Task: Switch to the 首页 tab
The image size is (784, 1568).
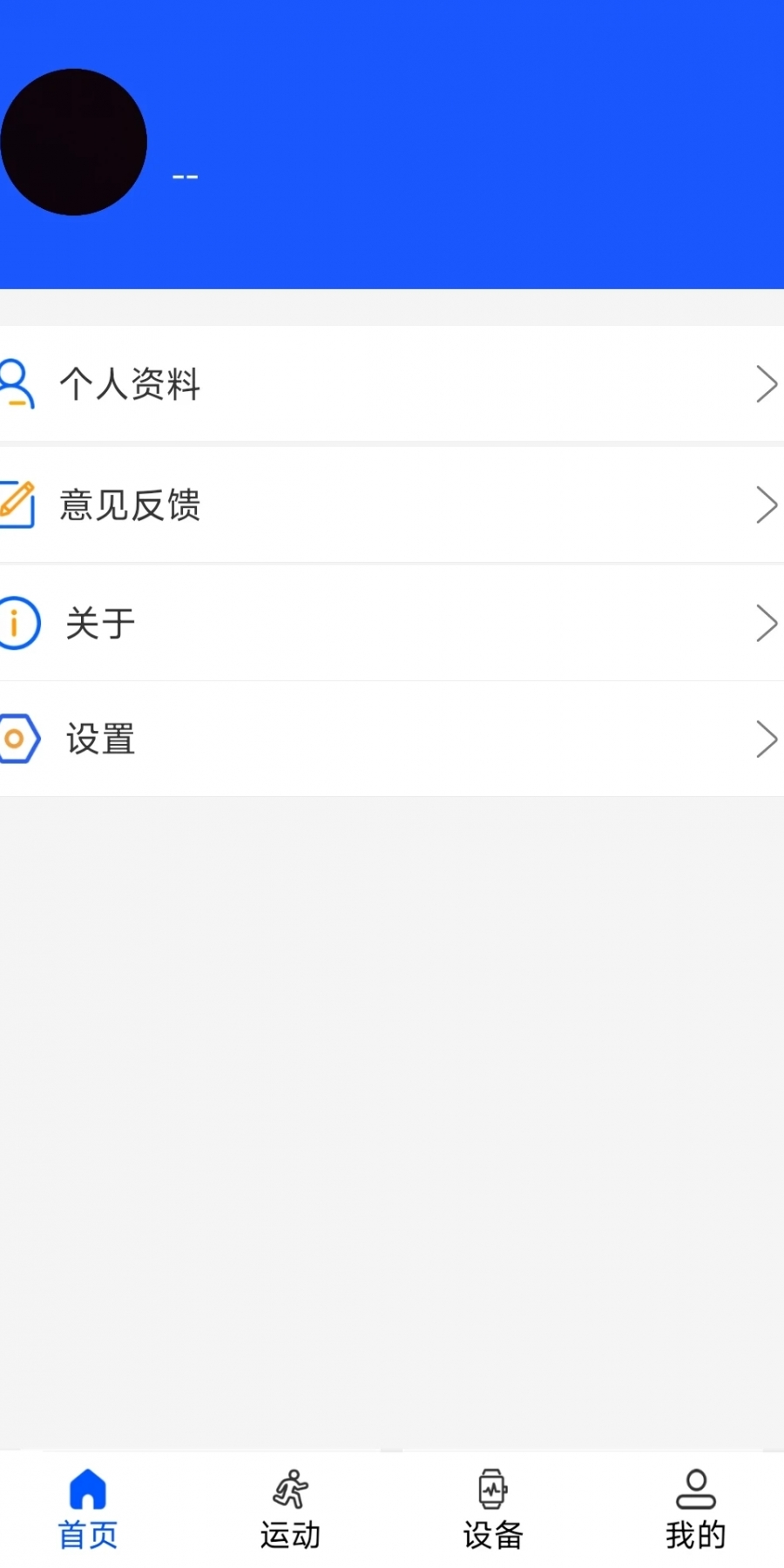Action: 88,1510
